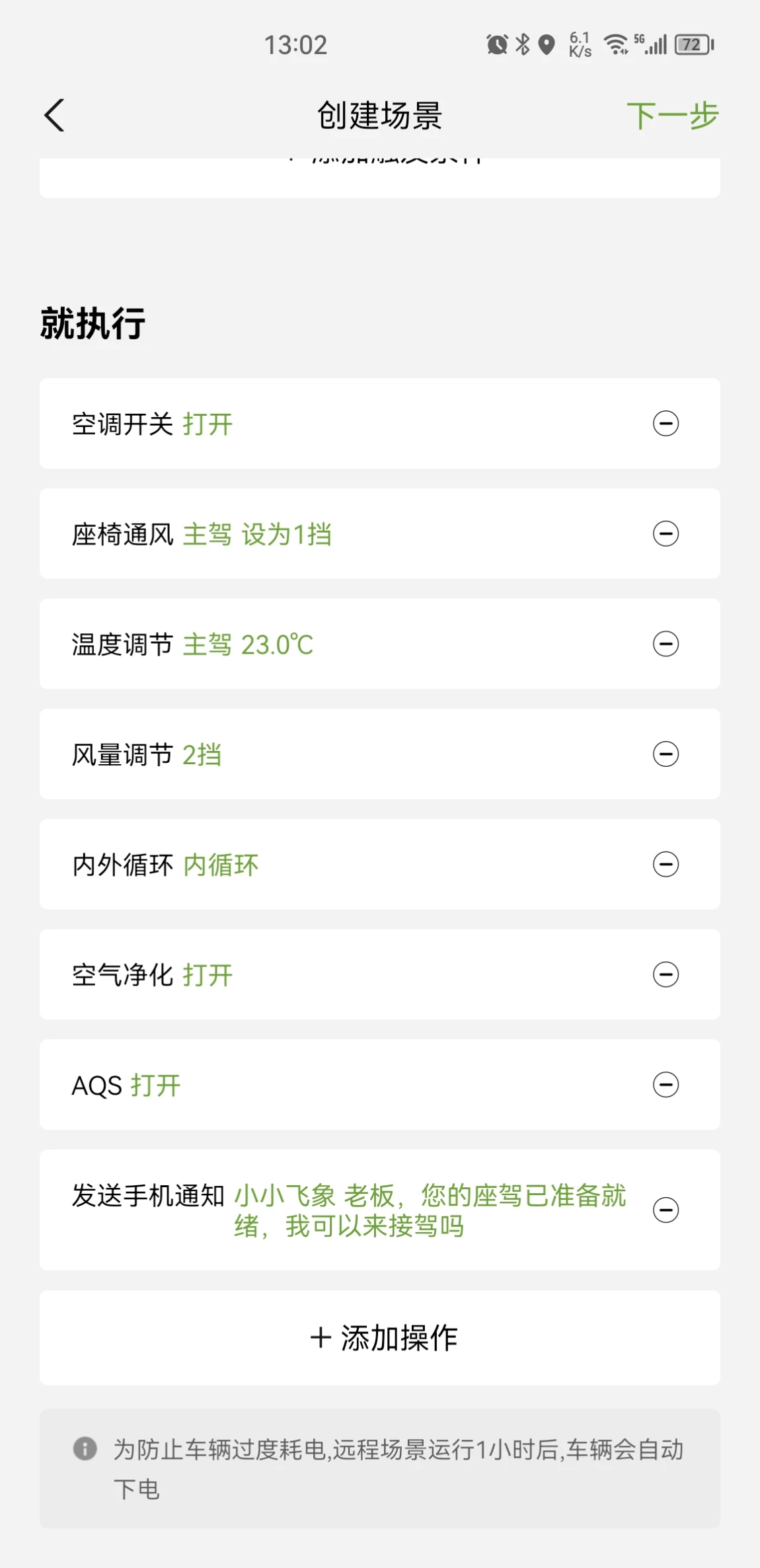Remove the AQS 打开 action
This screenshot has width=760, height=1568.
(665, 1085)
